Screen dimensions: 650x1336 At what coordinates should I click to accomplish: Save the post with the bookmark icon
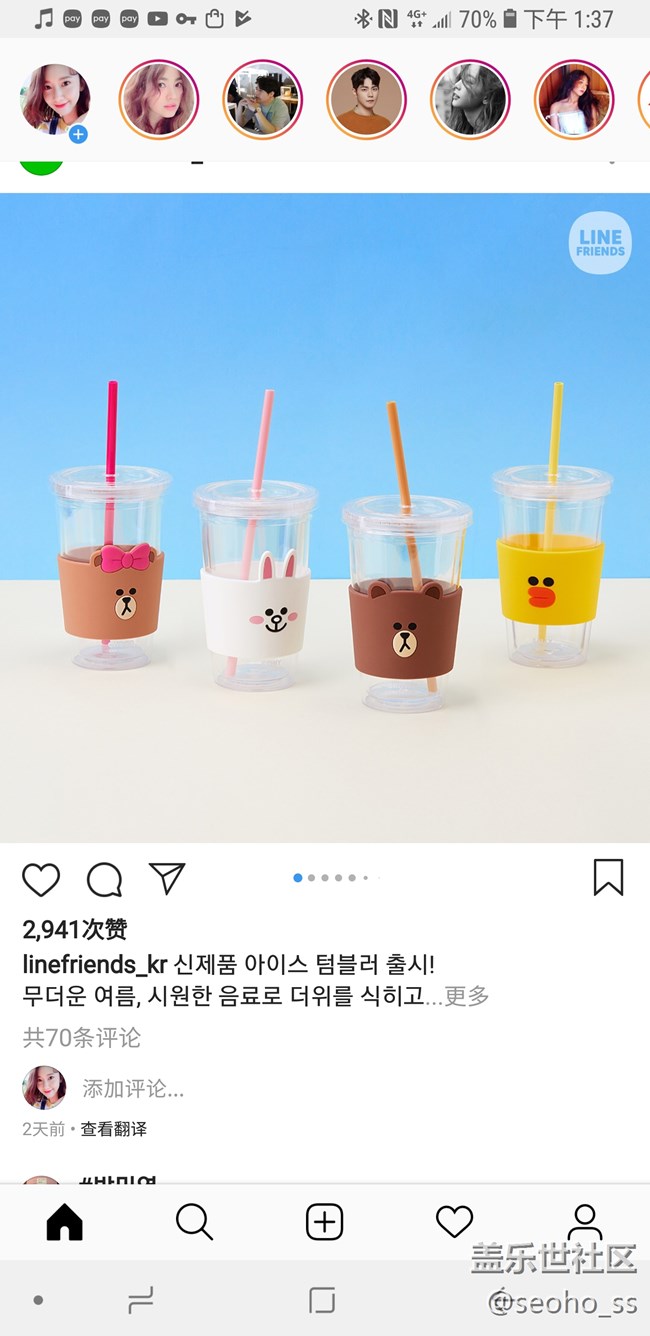pyautogui.click(x=608, y=878)
